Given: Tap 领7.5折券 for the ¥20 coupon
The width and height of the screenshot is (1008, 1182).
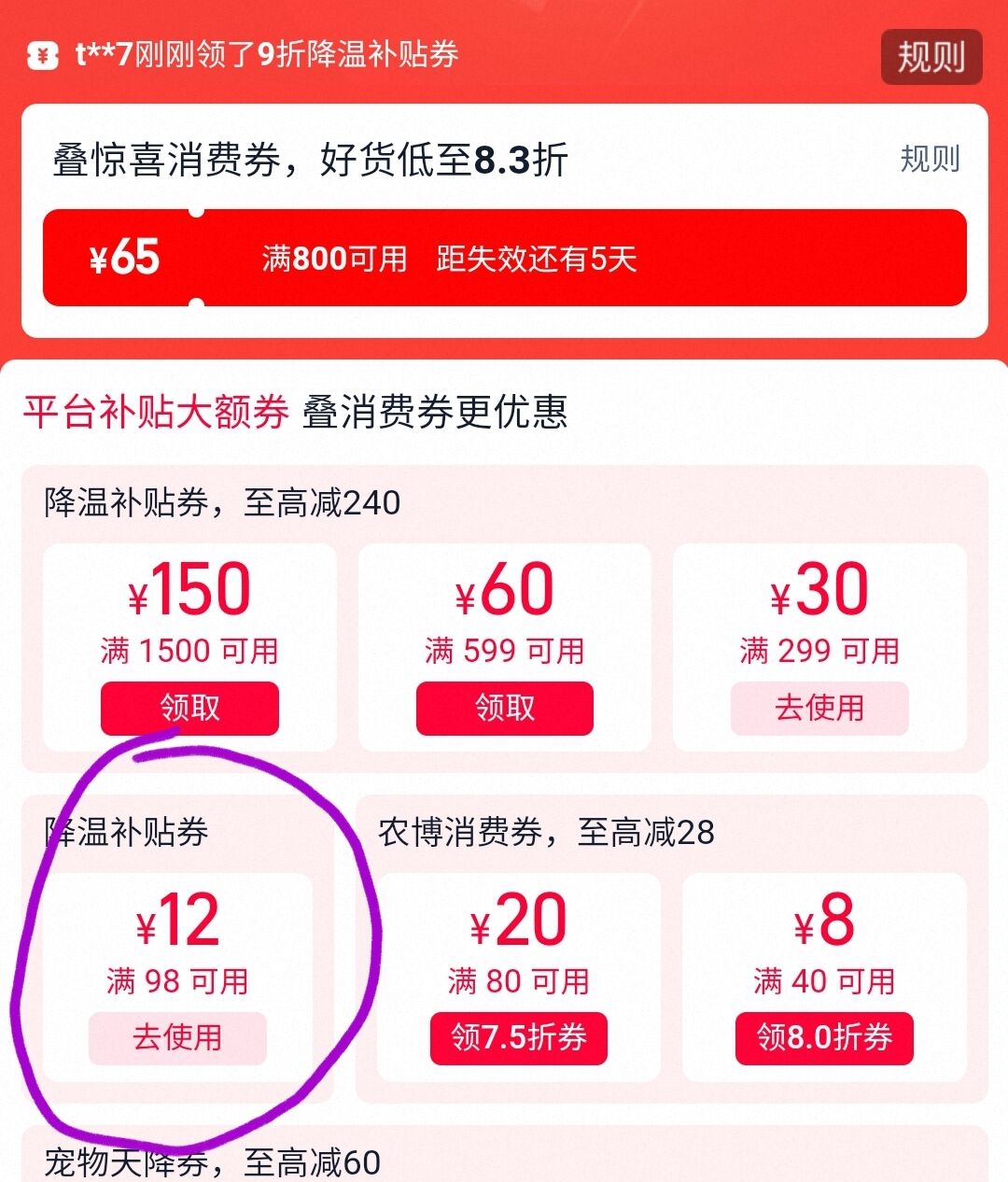Looking at the screenshot, I should tap(519, 1037).
